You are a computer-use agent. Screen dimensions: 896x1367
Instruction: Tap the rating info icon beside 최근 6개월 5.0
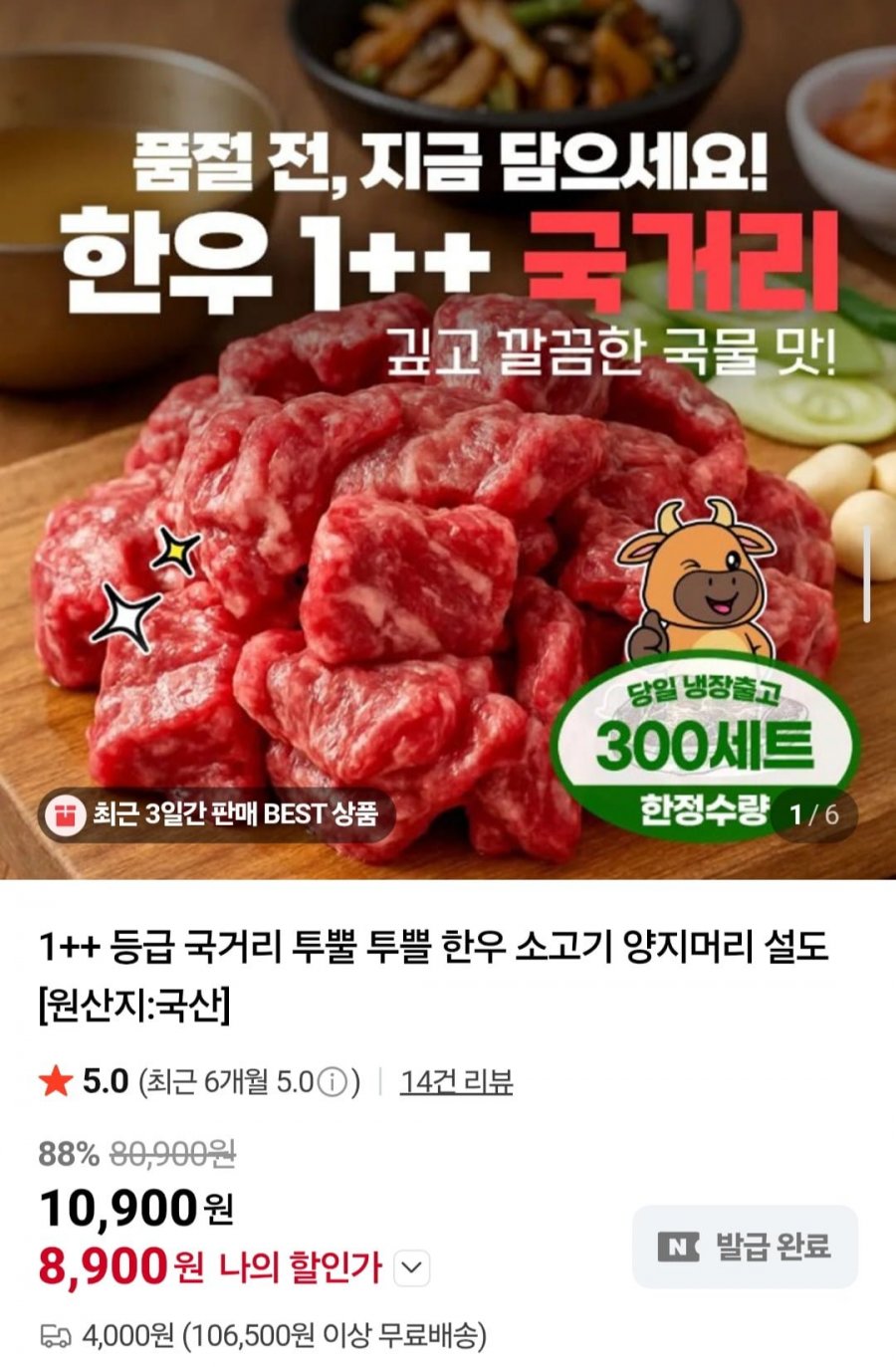pyautogui.click(x=333, y=1081)
